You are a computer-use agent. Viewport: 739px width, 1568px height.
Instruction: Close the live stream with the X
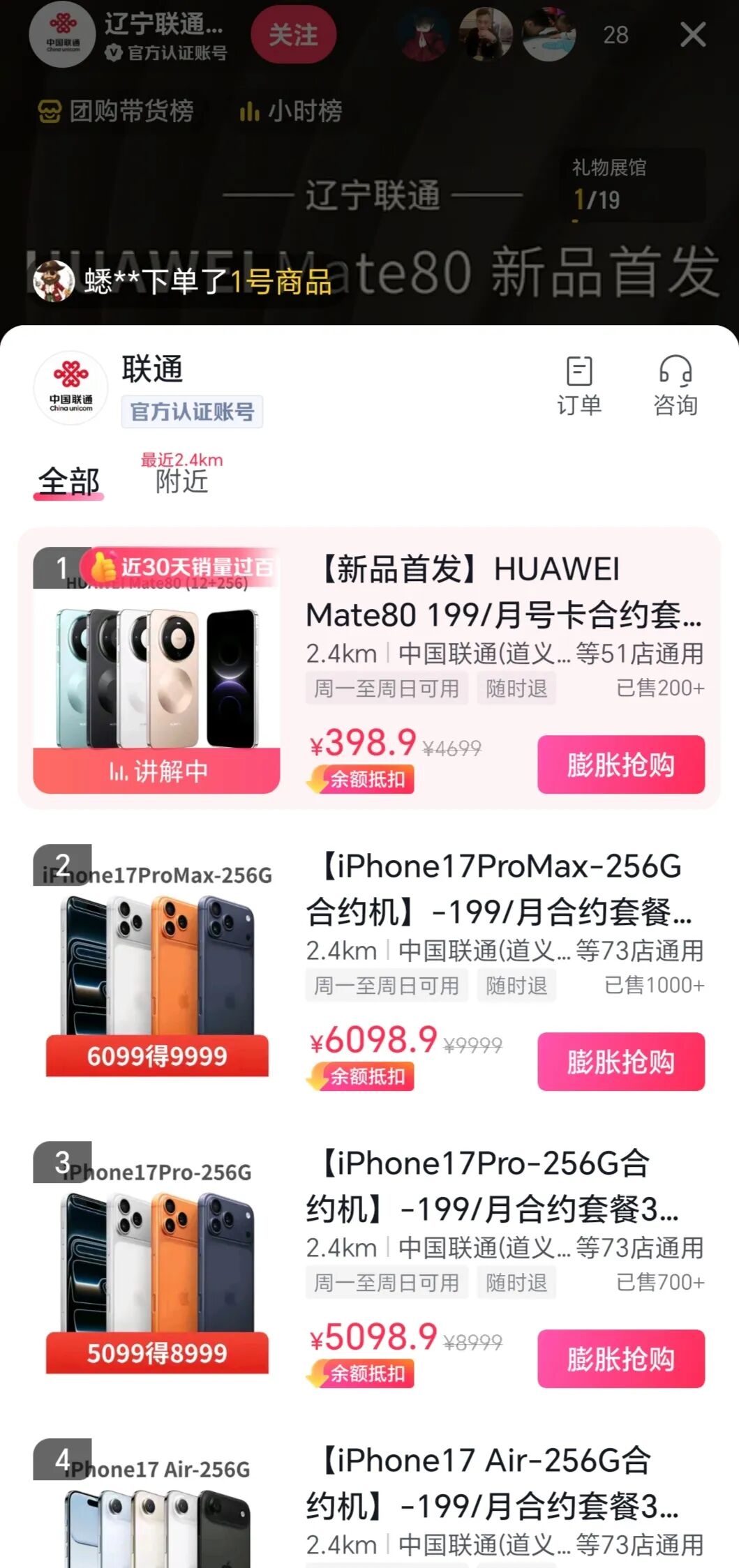coord(692,34)
